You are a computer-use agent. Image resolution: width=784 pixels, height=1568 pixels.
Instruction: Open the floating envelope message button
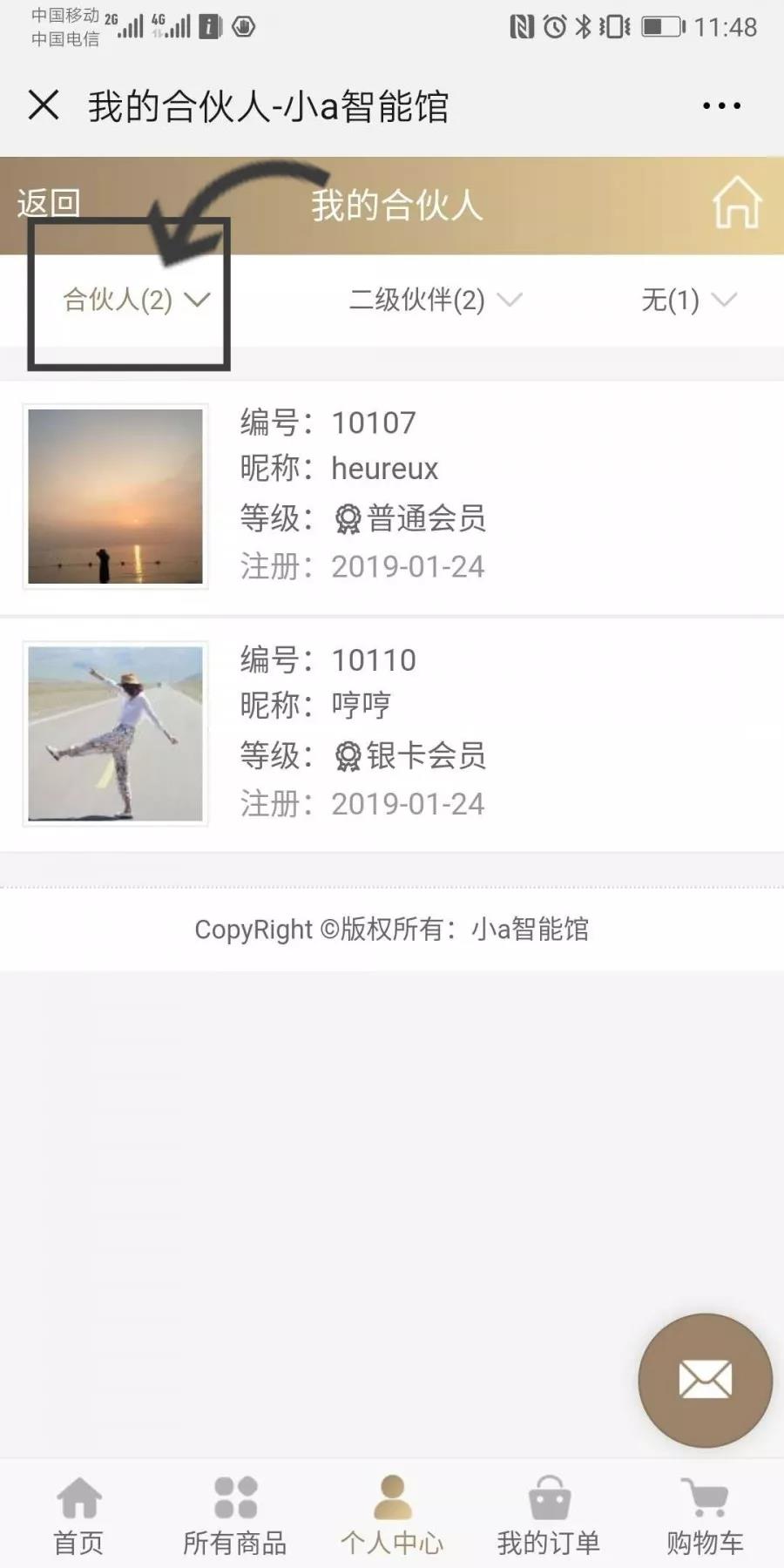[x=705, y=1381]
